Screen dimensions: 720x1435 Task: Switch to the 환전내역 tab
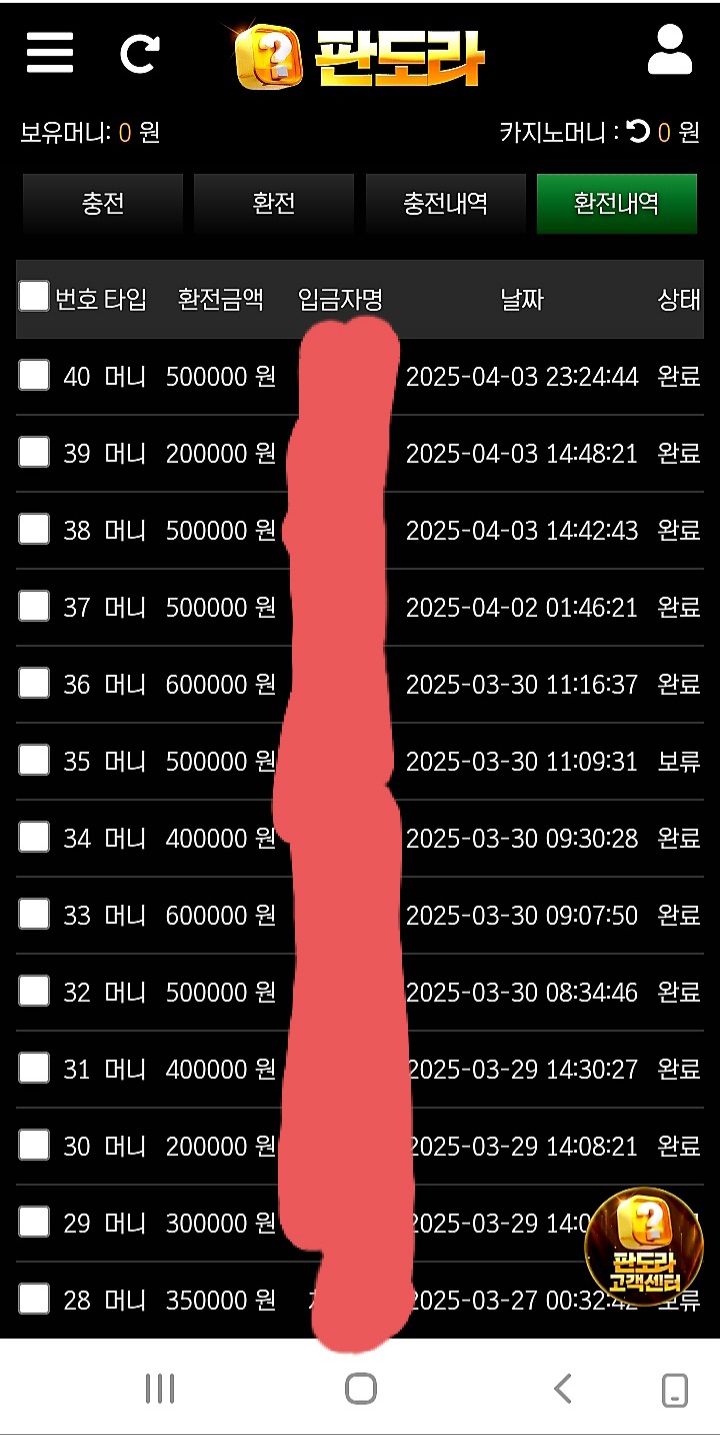point(616,204)
